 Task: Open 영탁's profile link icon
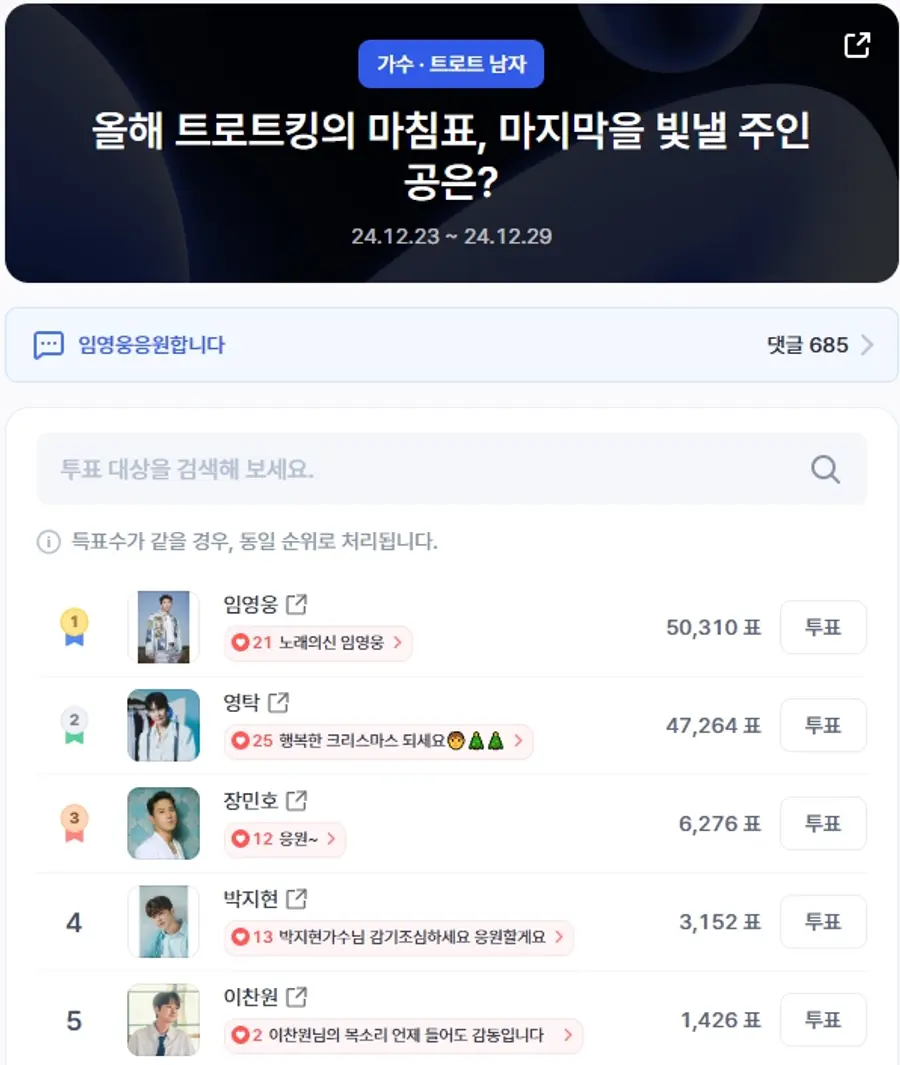pyautogui.click(x=280, y=702)
